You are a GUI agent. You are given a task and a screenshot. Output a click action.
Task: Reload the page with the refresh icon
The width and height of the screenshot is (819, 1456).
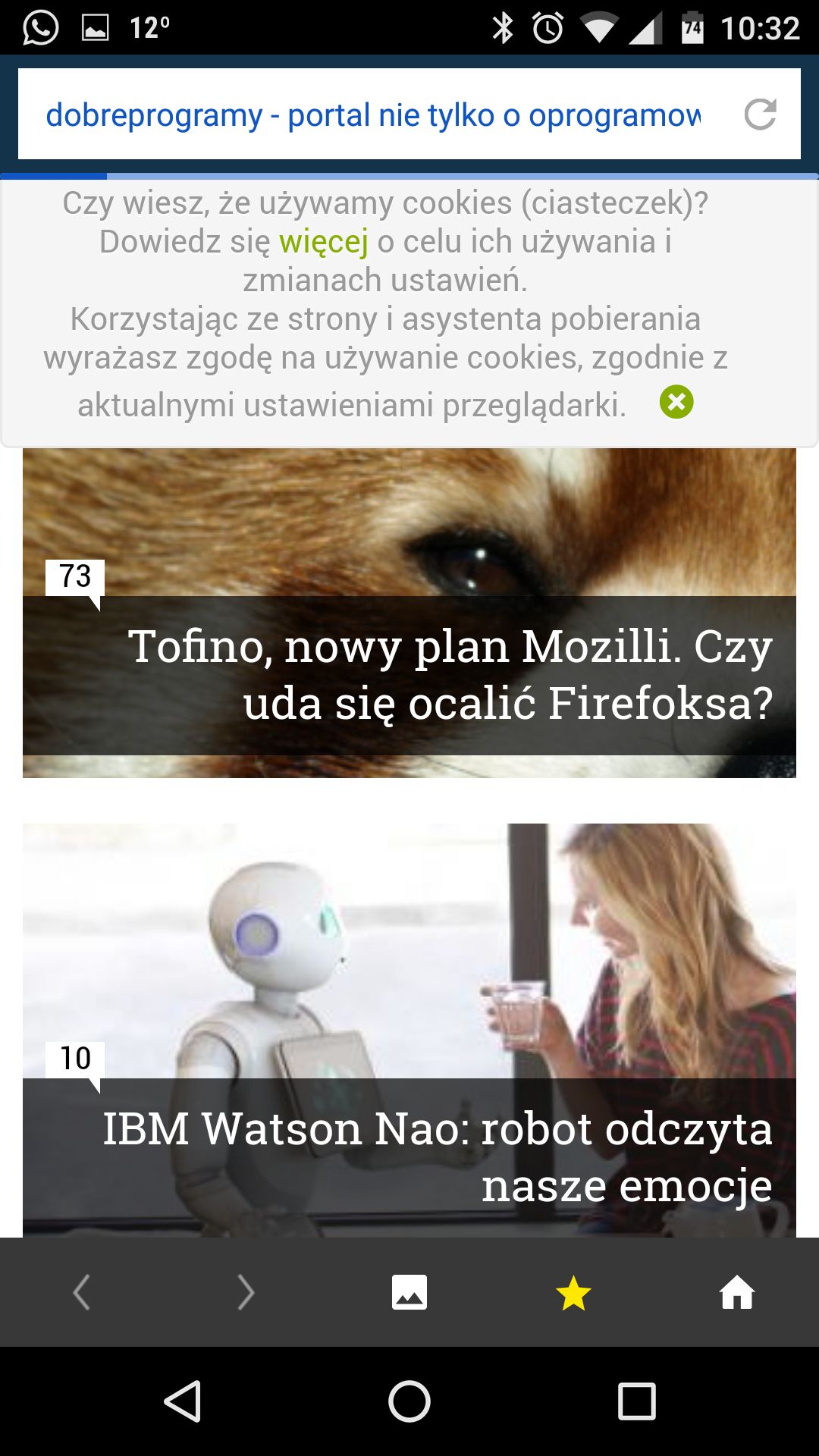[760, 115]
